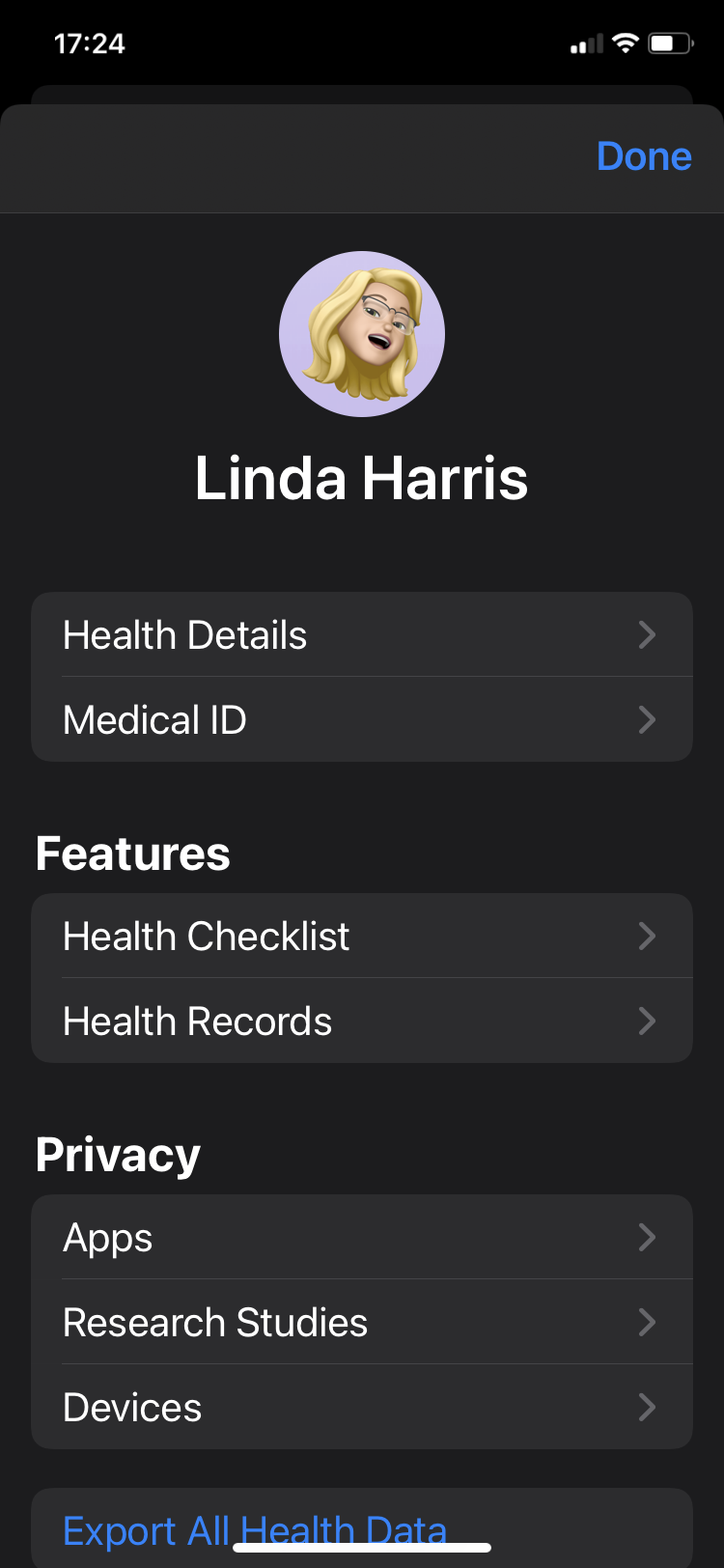Tap Linda Harris profile avatar
The image size is (724, 1568).
pos(362,334)
